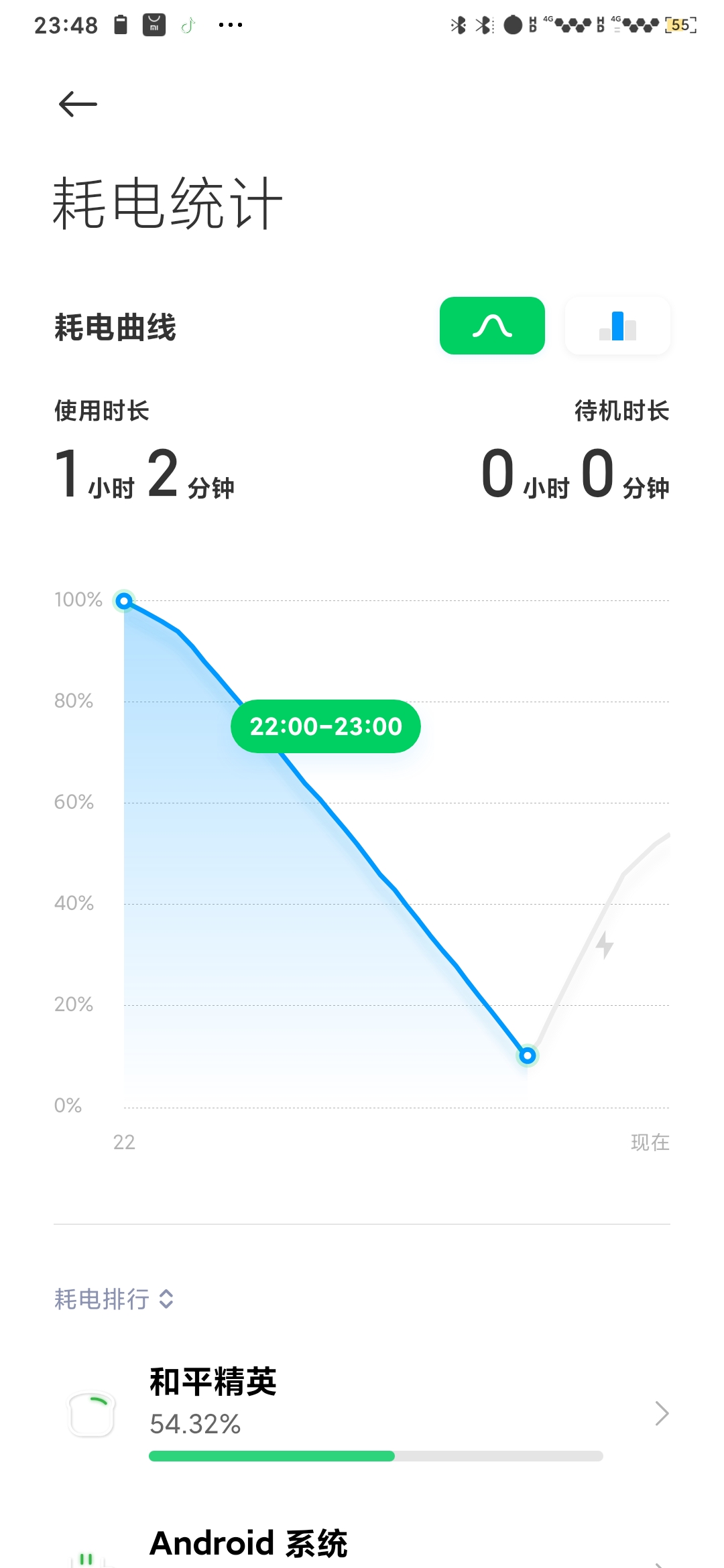Switch to the bar chart view

coord(617,326)
